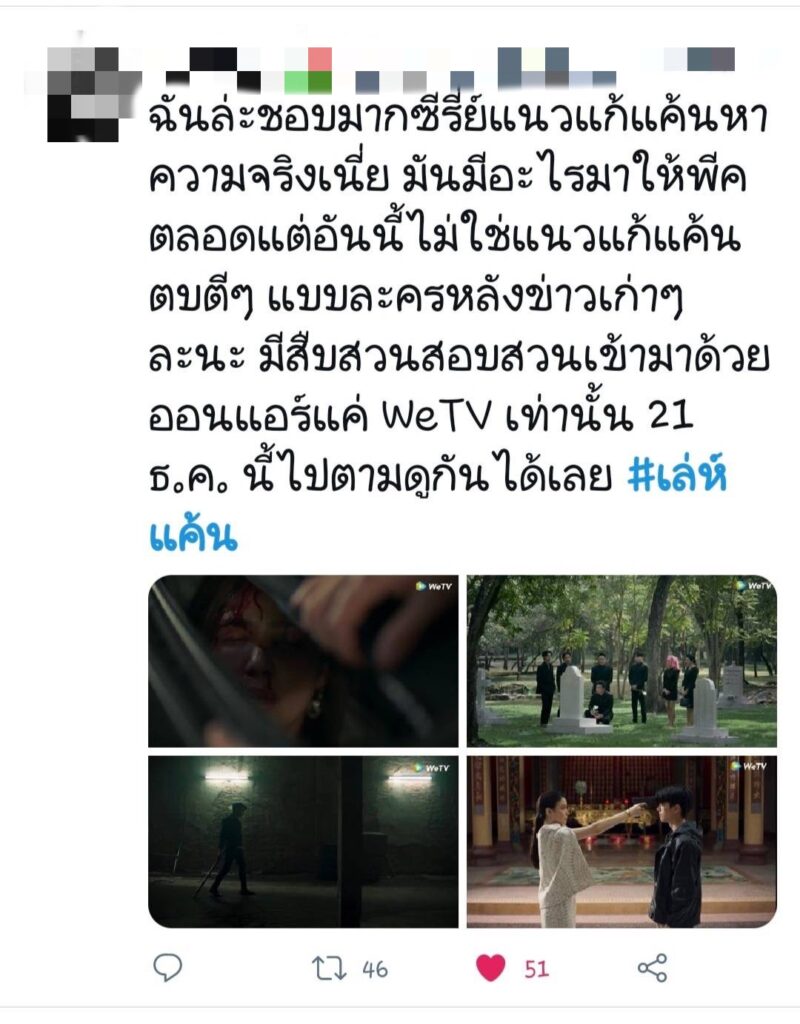Retweet this post
Image resolution: width=800 pixels, height=1024 pixels.
tap(325, 968)
